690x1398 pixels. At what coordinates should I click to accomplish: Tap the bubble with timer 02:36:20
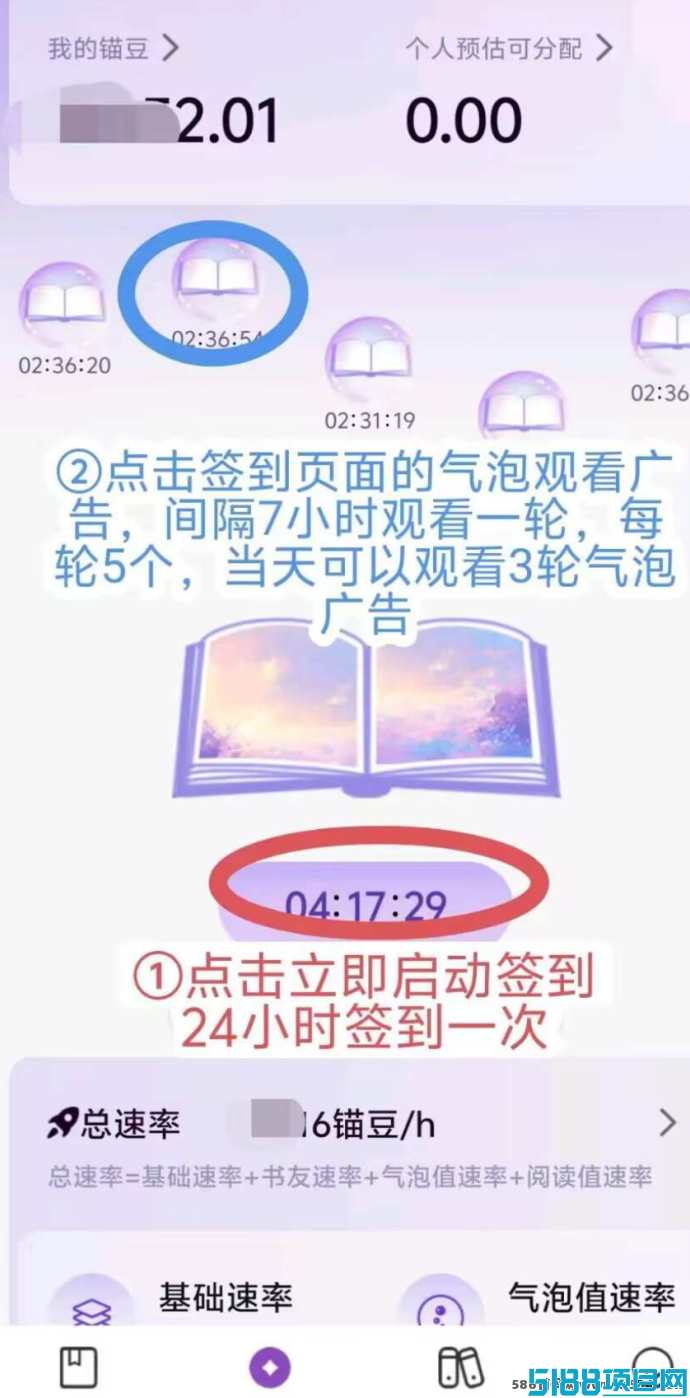pyautogui.click(x=63, y=304)
